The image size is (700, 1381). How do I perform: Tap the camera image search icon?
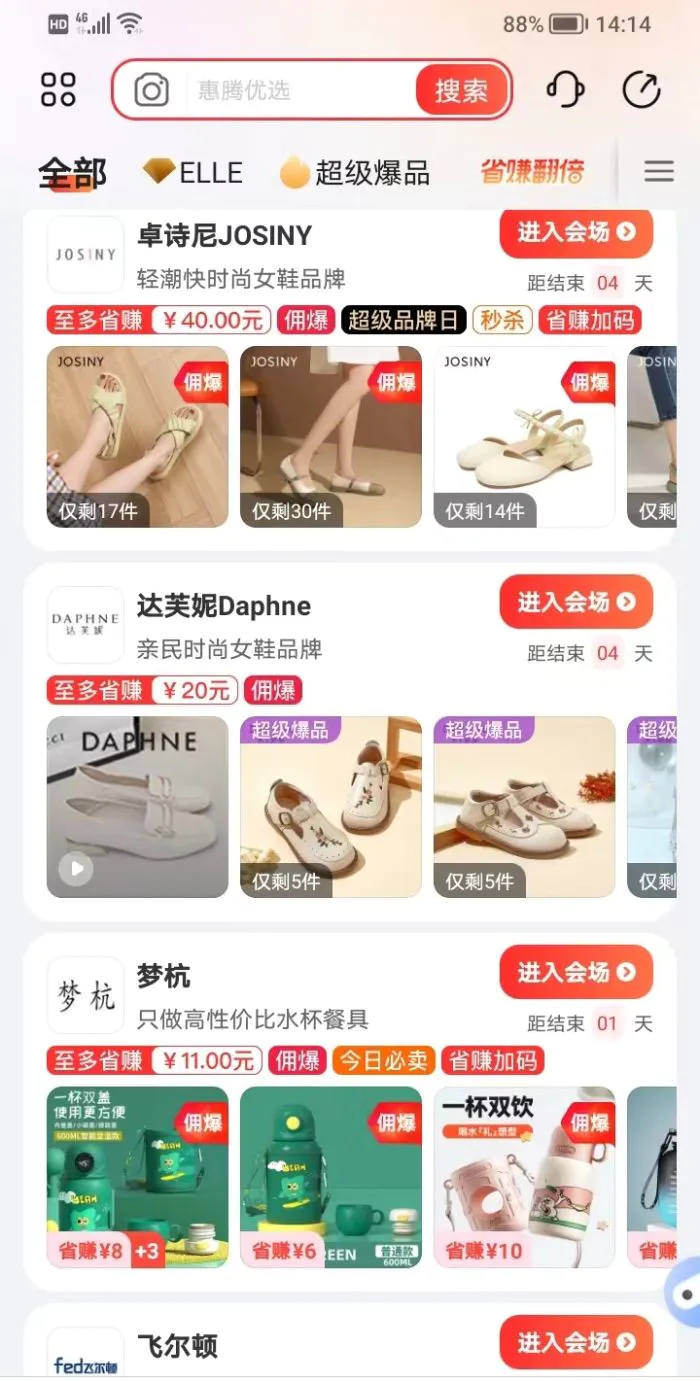pos(152,91)
